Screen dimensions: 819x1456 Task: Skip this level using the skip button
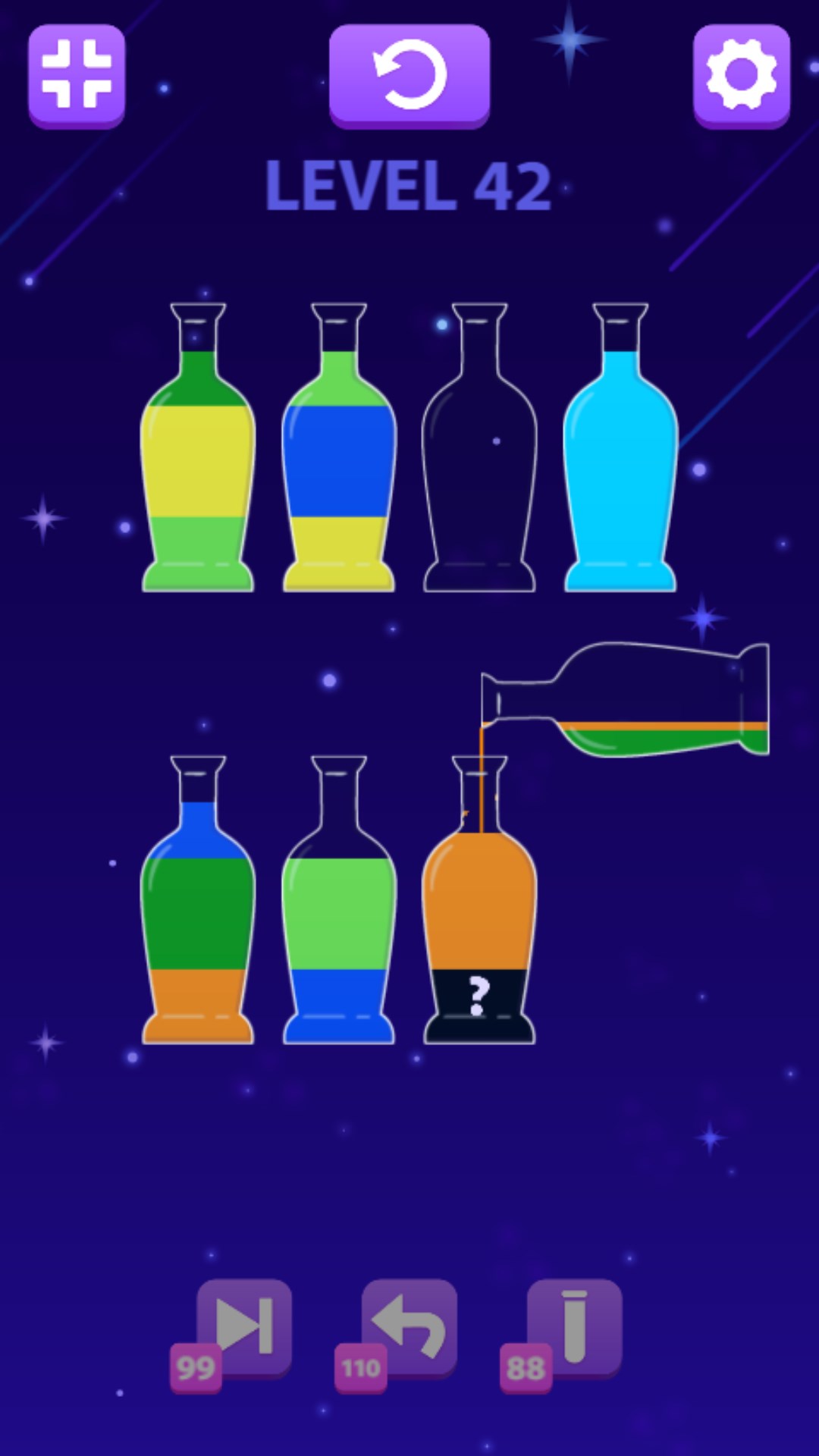[243, 1329]
